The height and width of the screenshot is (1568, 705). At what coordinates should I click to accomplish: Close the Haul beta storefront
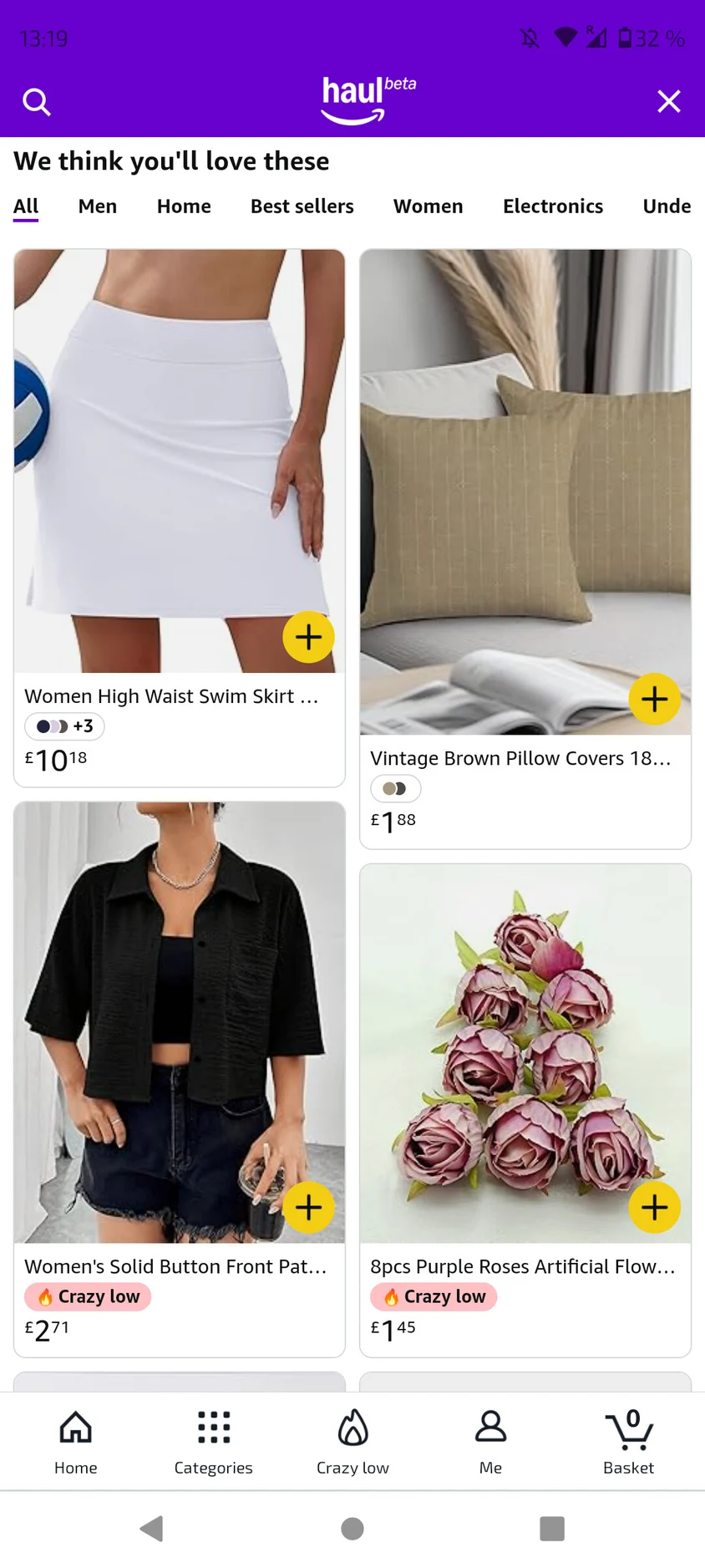tap(669, 101)
